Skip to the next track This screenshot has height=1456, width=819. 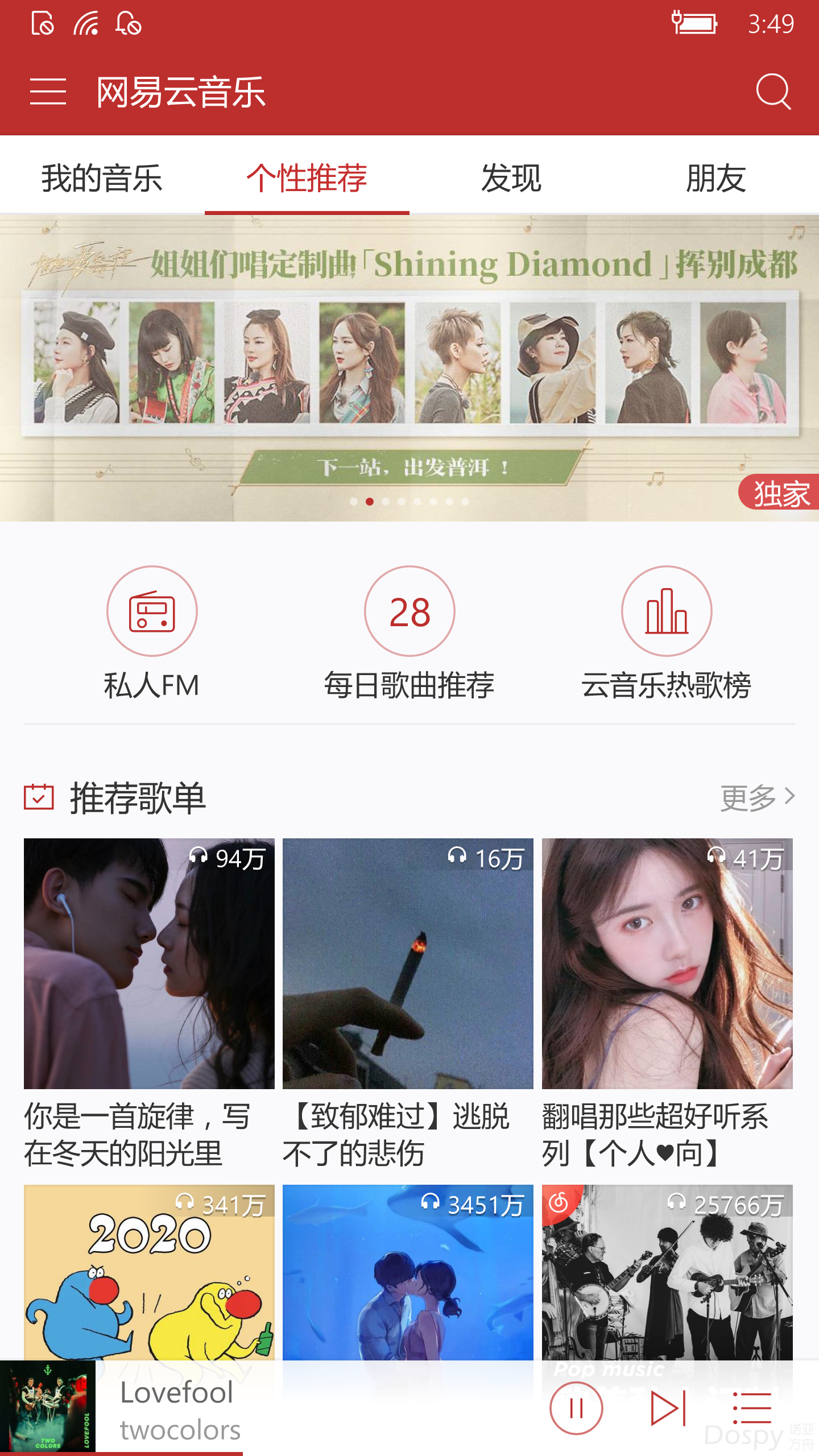pos(667,1408)
